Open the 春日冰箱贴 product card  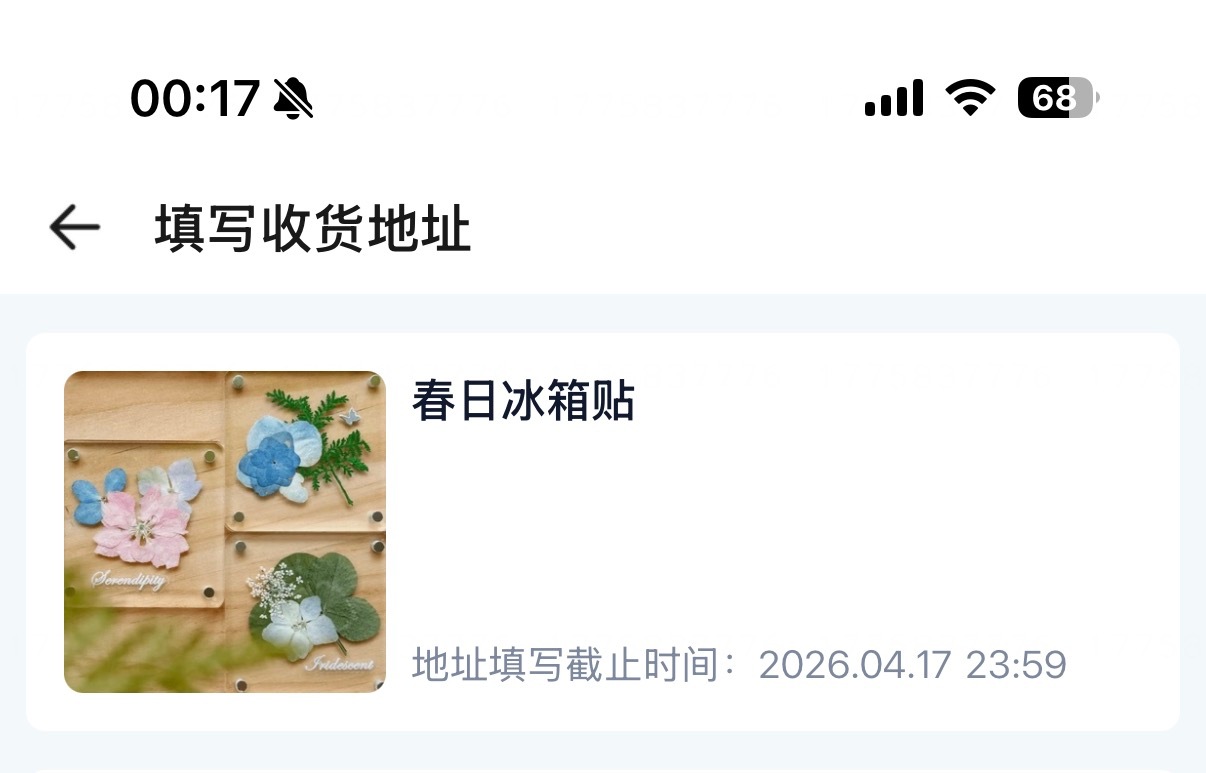click(602, 531)
